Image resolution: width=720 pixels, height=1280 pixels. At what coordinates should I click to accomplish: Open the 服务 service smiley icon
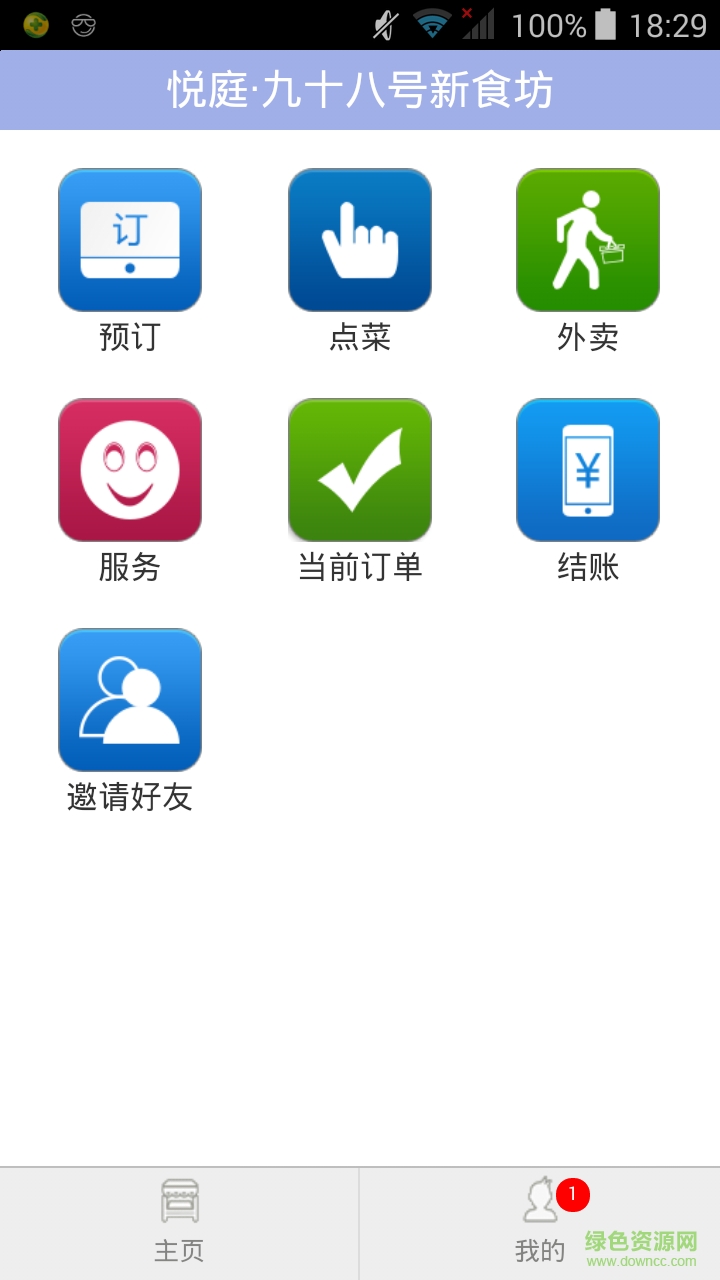[x=130, y=469]
